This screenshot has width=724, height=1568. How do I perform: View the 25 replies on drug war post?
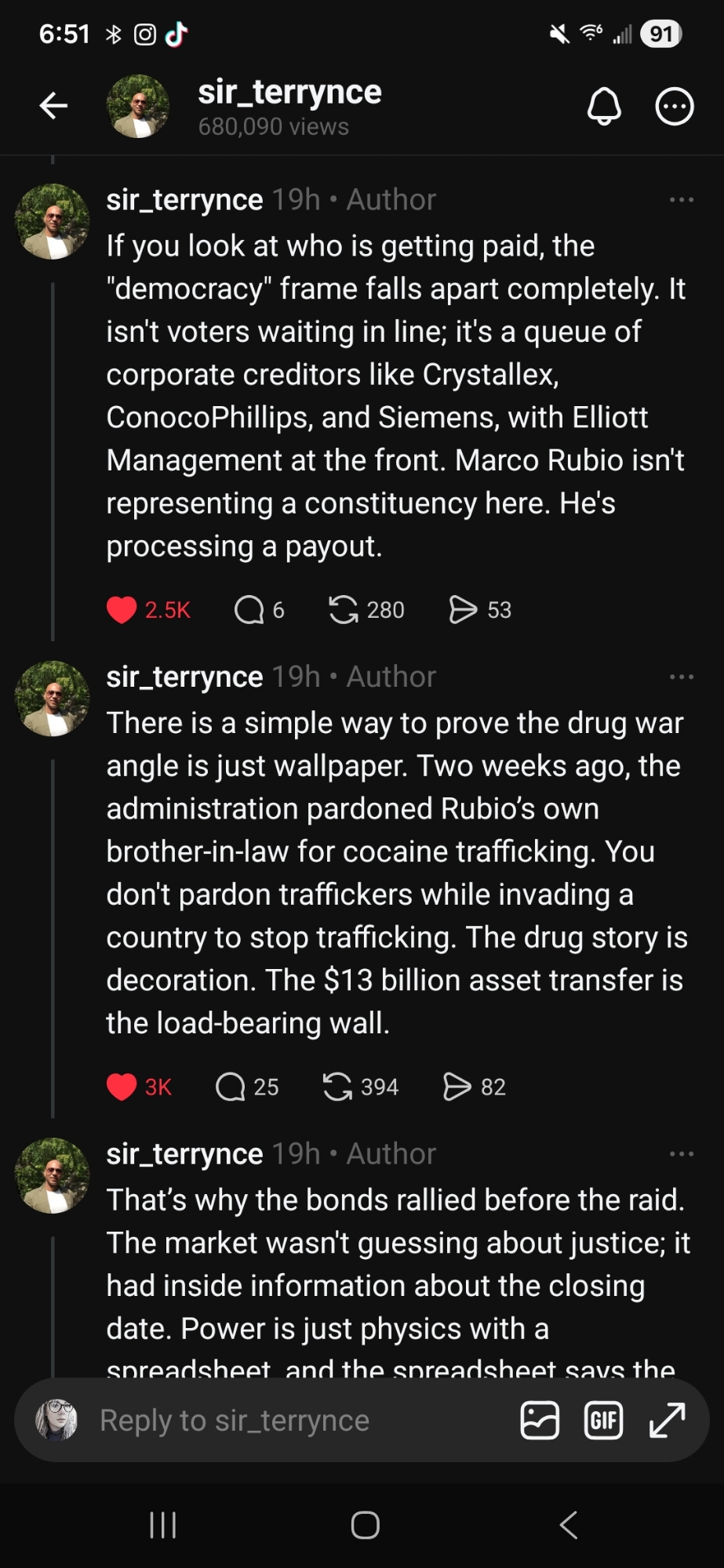tap(231, 1087)
